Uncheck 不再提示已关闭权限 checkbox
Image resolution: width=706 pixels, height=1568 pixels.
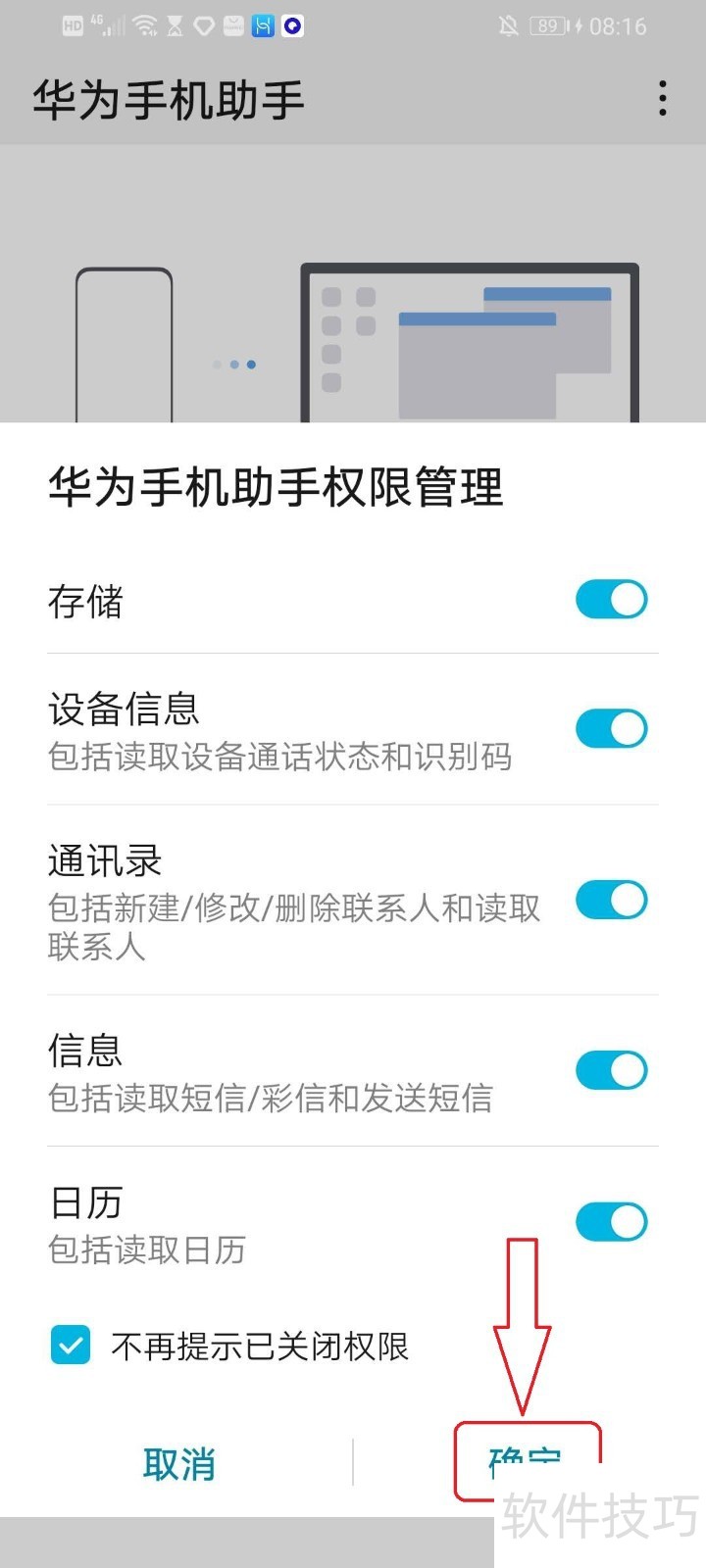tap(69, 1347)
